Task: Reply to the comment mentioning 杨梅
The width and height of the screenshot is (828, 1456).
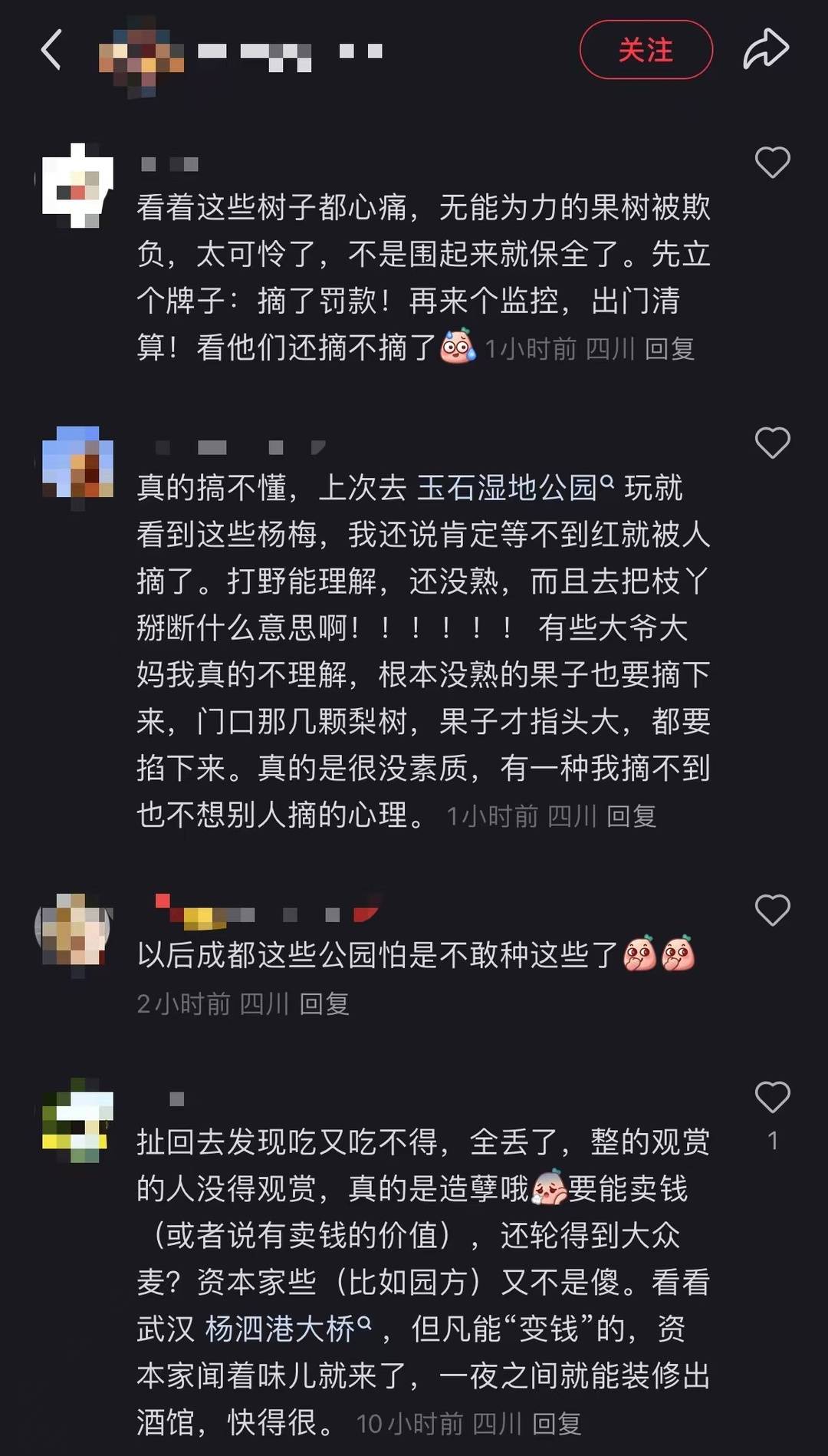Action: click(x=631, y=817)
